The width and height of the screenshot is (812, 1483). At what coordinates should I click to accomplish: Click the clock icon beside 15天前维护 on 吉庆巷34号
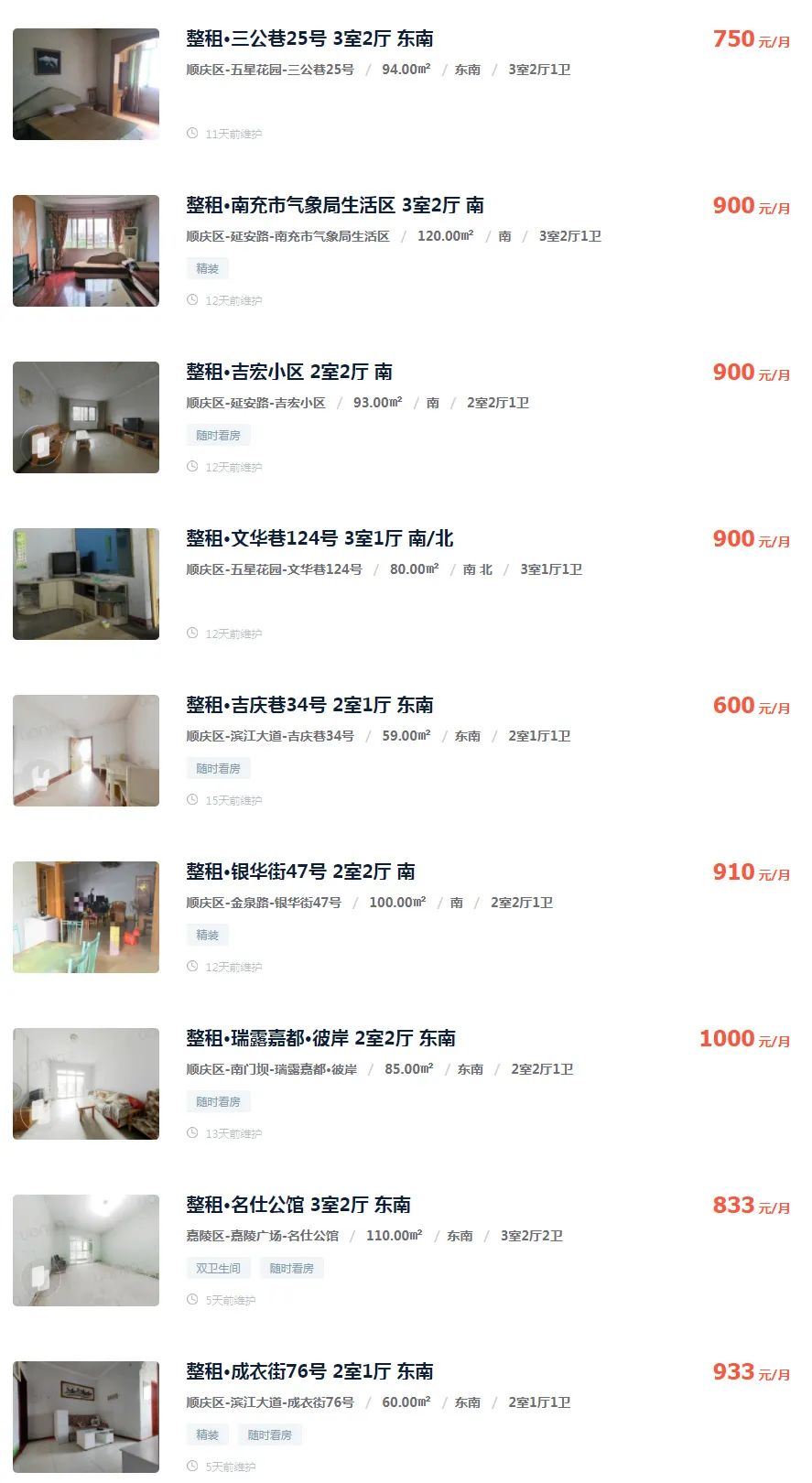pyautogui.click(x=192, y=800)
